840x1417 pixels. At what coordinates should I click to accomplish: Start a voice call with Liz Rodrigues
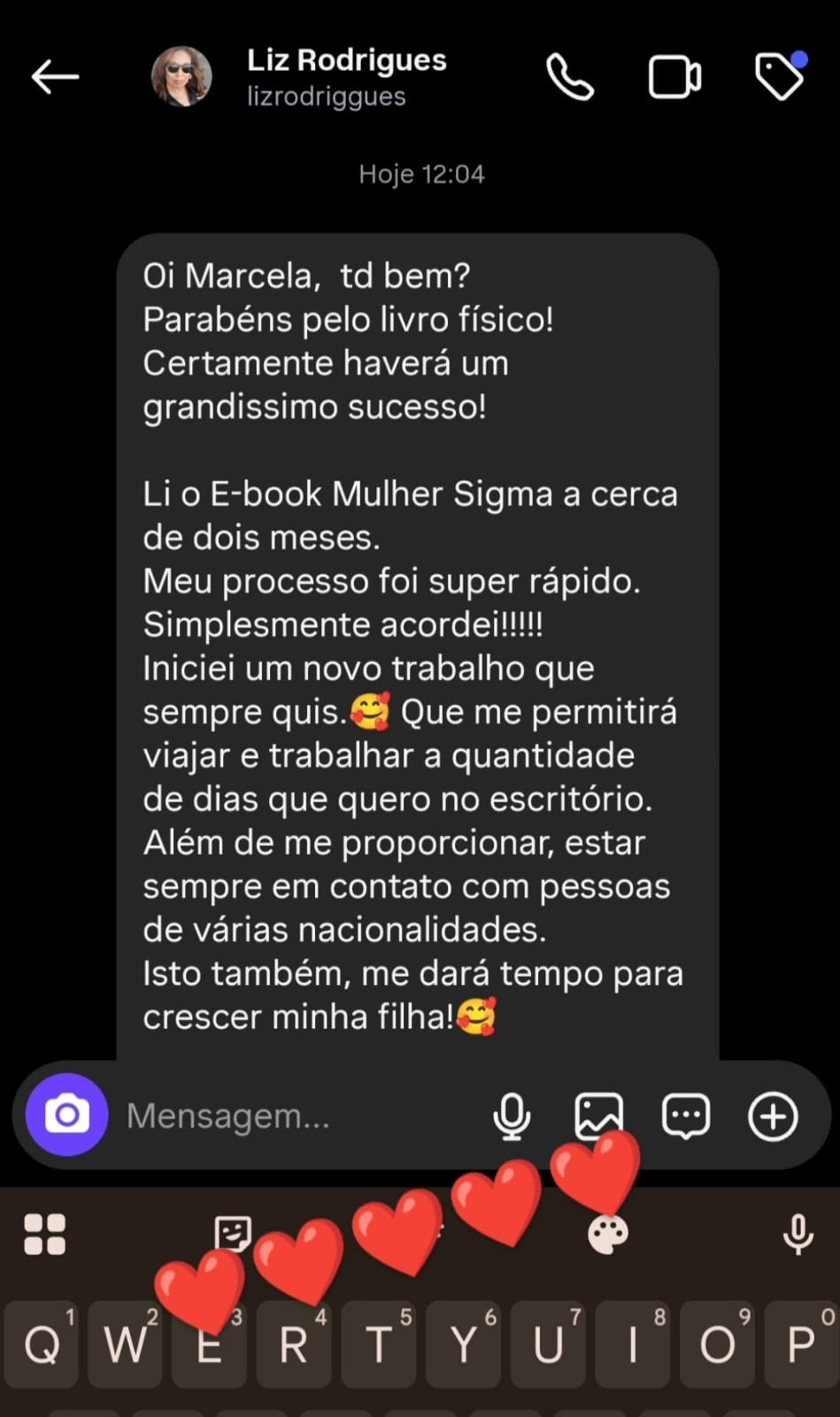[x=570, y=77]
